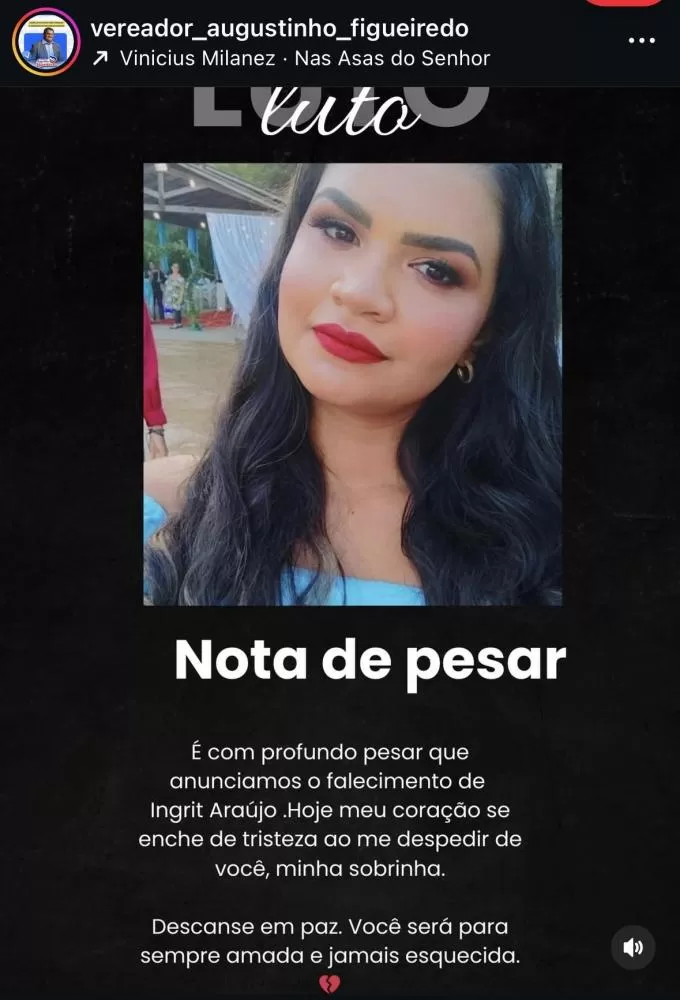Open the three-dot overflow menu
The width and height of the screenshot is (680, 1000).
(x=641, y=41)
